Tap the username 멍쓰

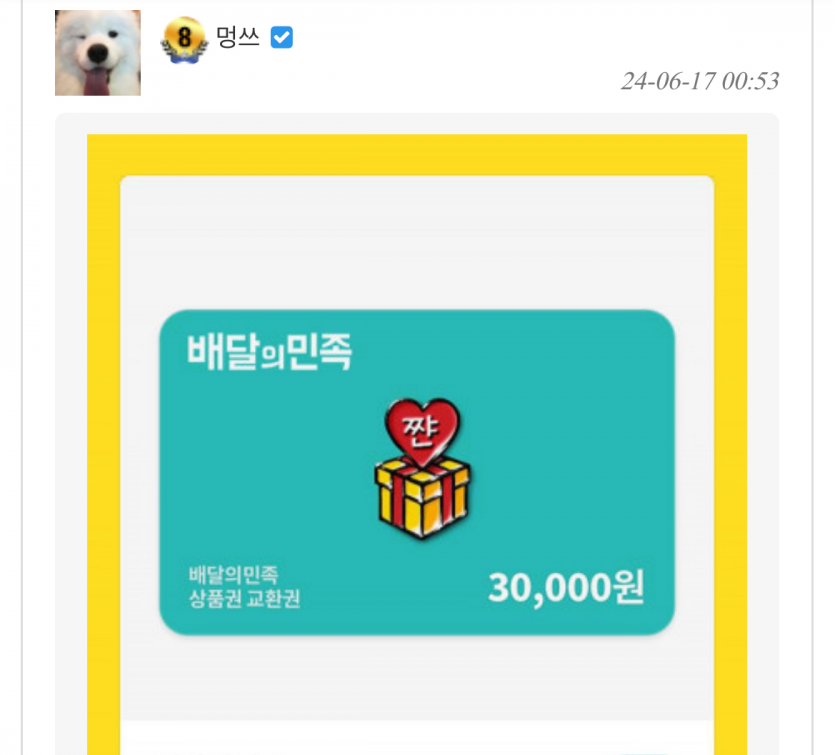237,38
